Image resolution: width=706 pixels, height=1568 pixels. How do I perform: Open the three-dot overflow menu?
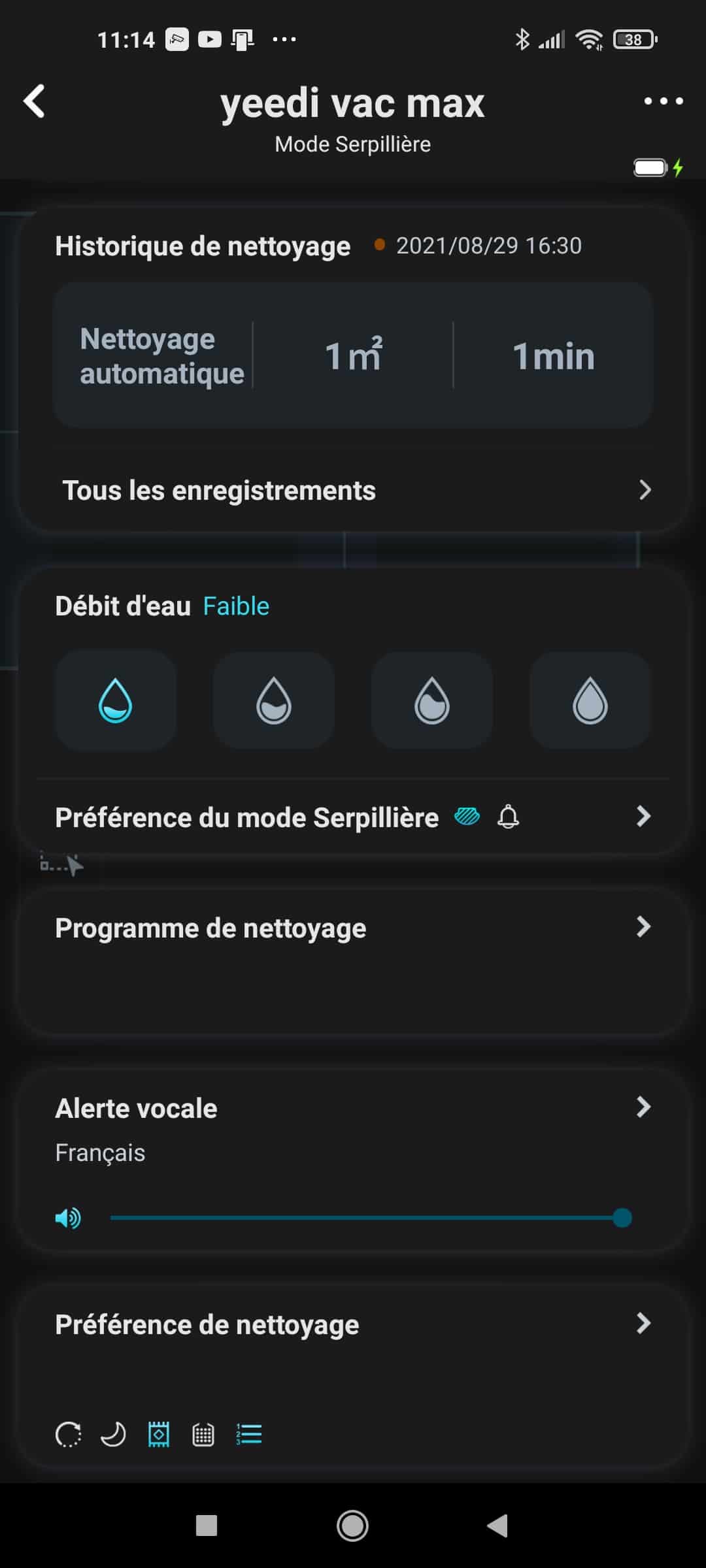click(x=663, y=101)
